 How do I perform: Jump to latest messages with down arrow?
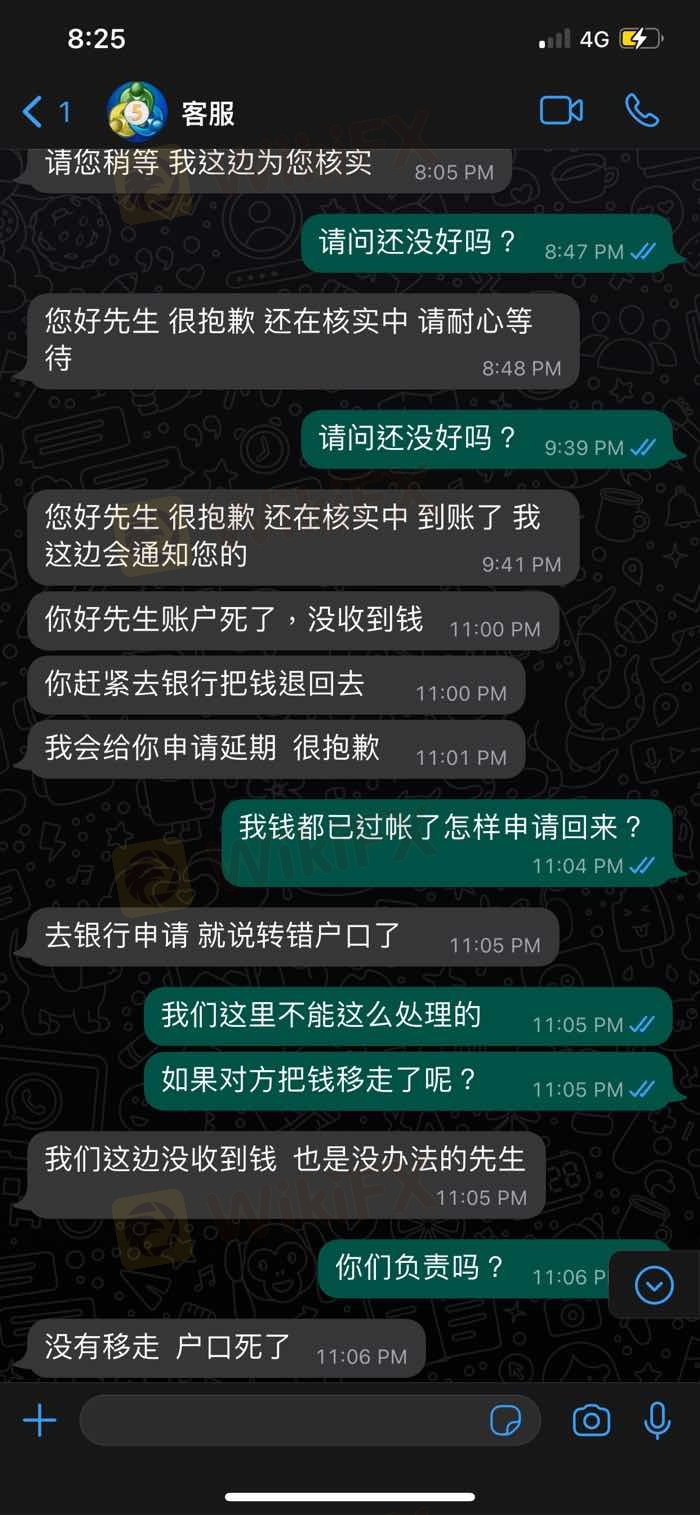(654, 1285)
